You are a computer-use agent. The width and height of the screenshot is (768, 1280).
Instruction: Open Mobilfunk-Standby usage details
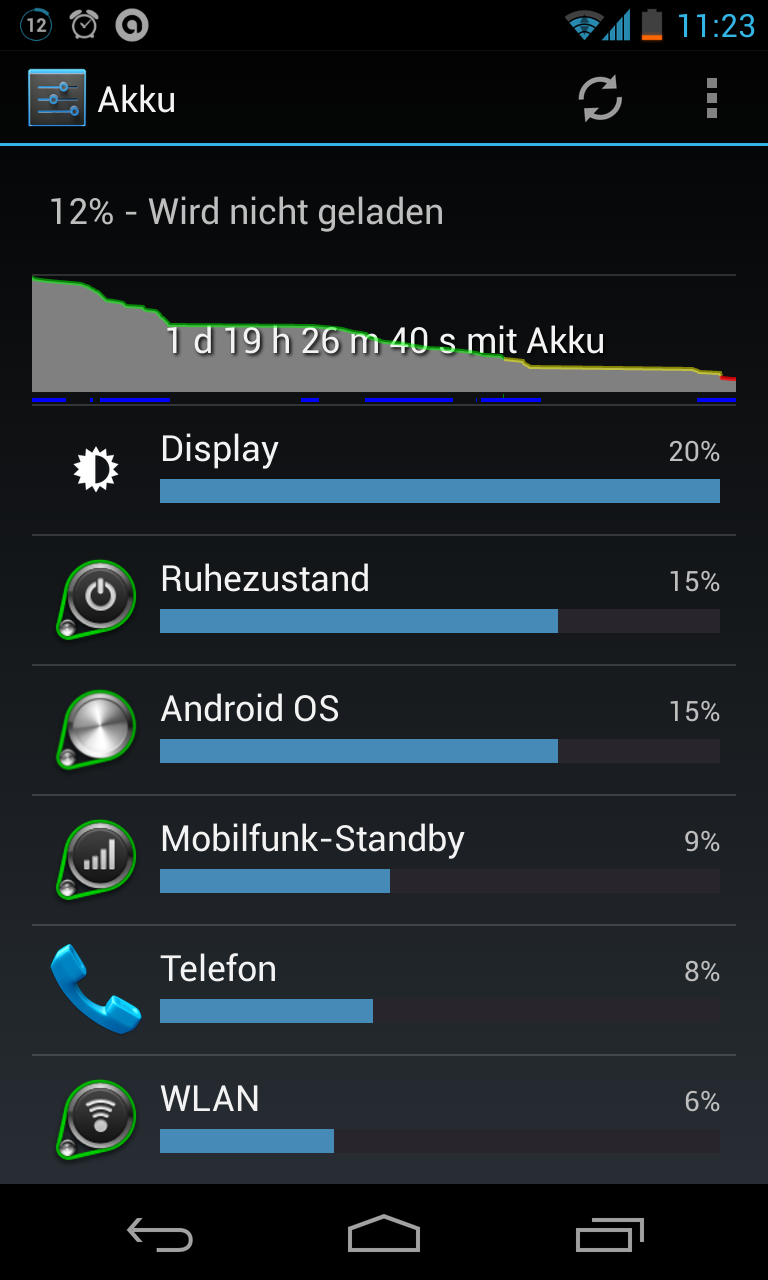384,860
